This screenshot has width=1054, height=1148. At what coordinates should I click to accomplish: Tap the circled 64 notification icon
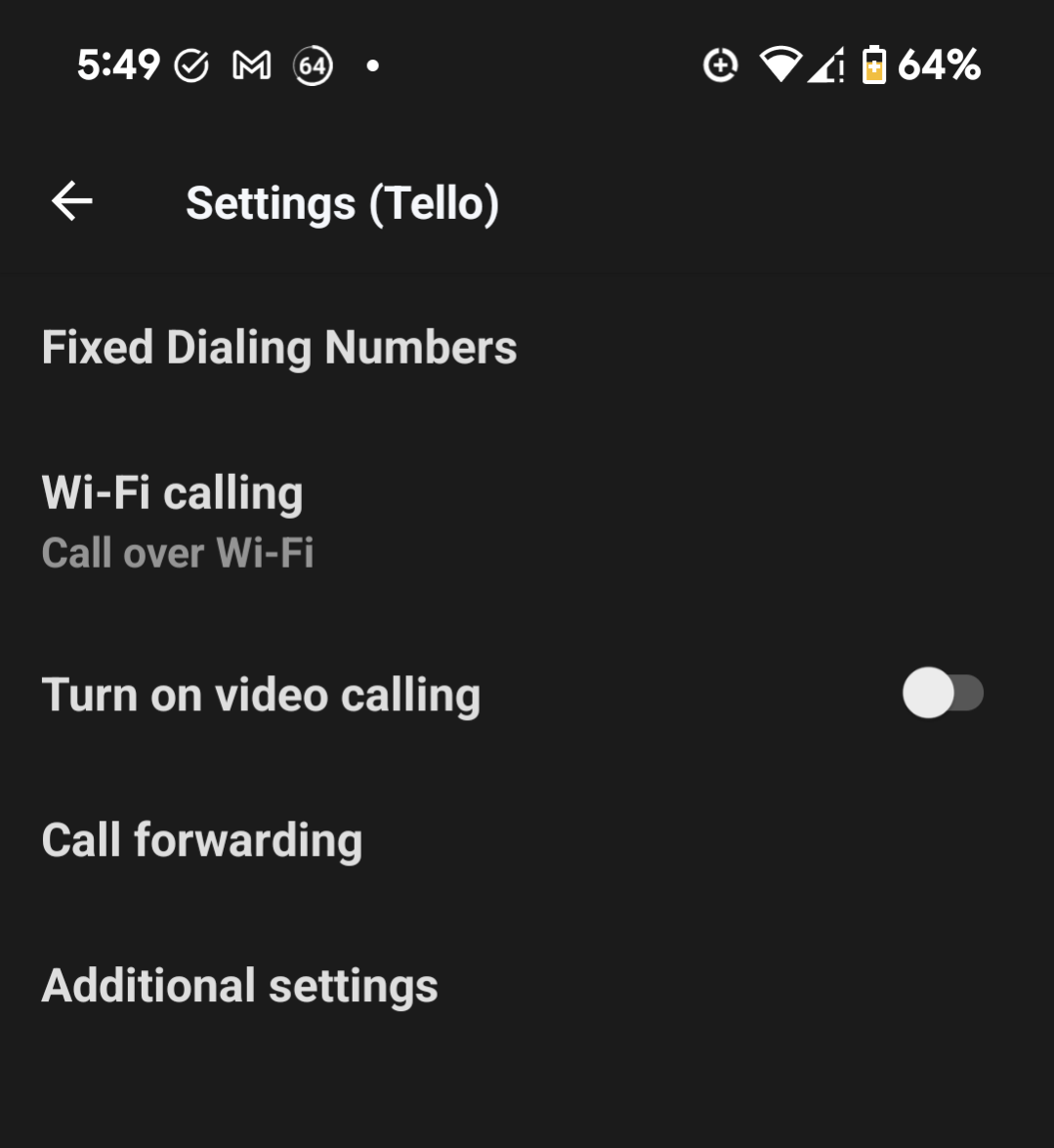313,65
